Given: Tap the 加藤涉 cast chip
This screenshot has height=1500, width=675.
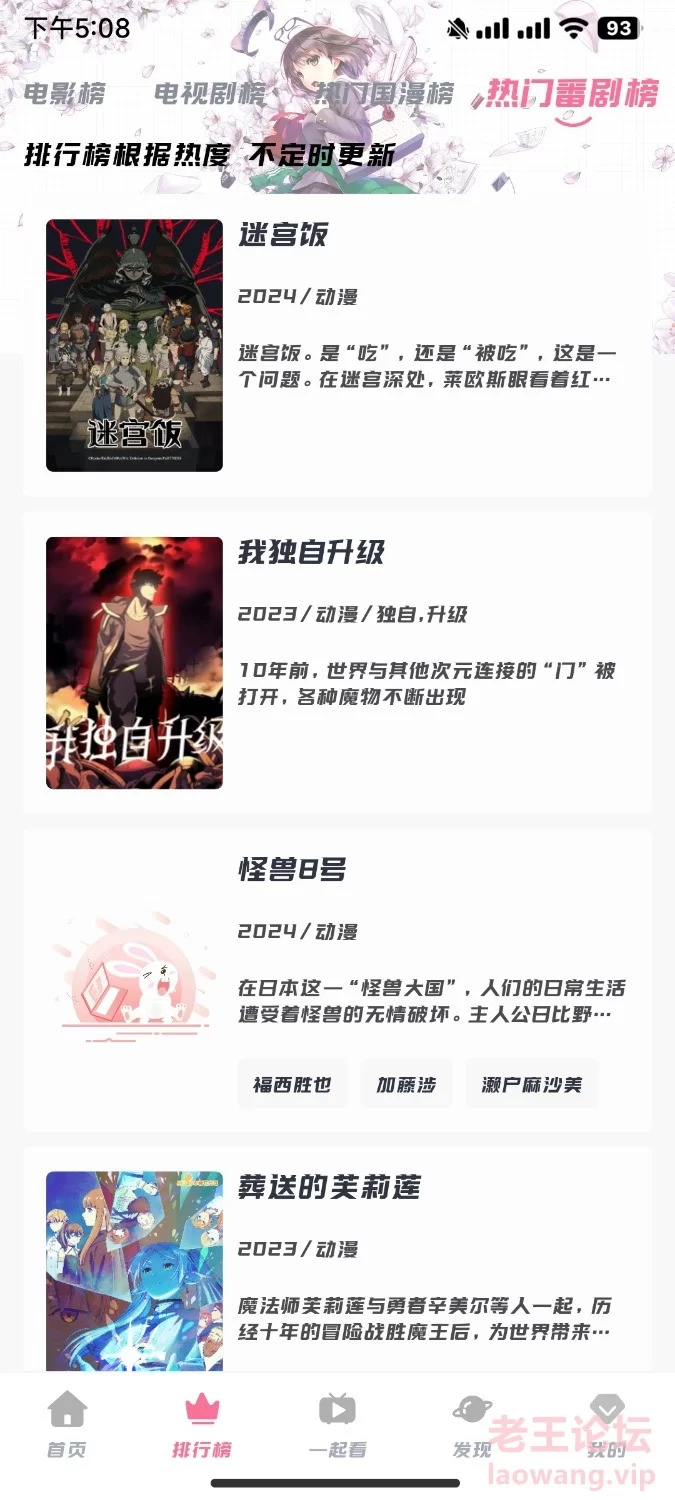Looking at the screenshot, I should tap(406, 1084).
